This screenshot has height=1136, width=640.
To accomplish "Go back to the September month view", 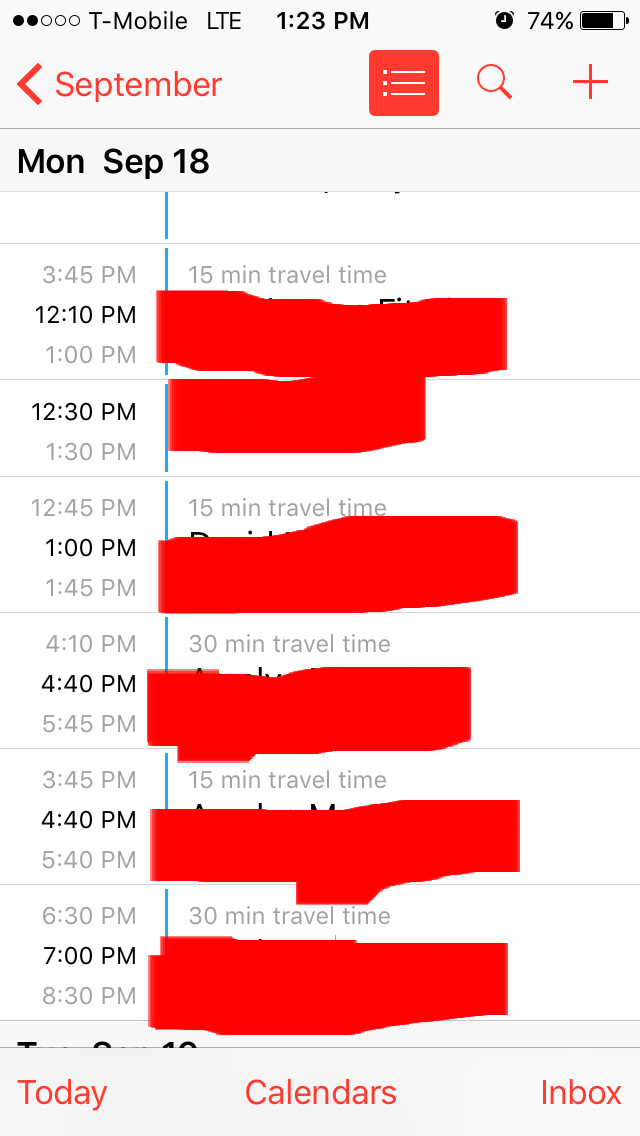I will pos(120,85).
